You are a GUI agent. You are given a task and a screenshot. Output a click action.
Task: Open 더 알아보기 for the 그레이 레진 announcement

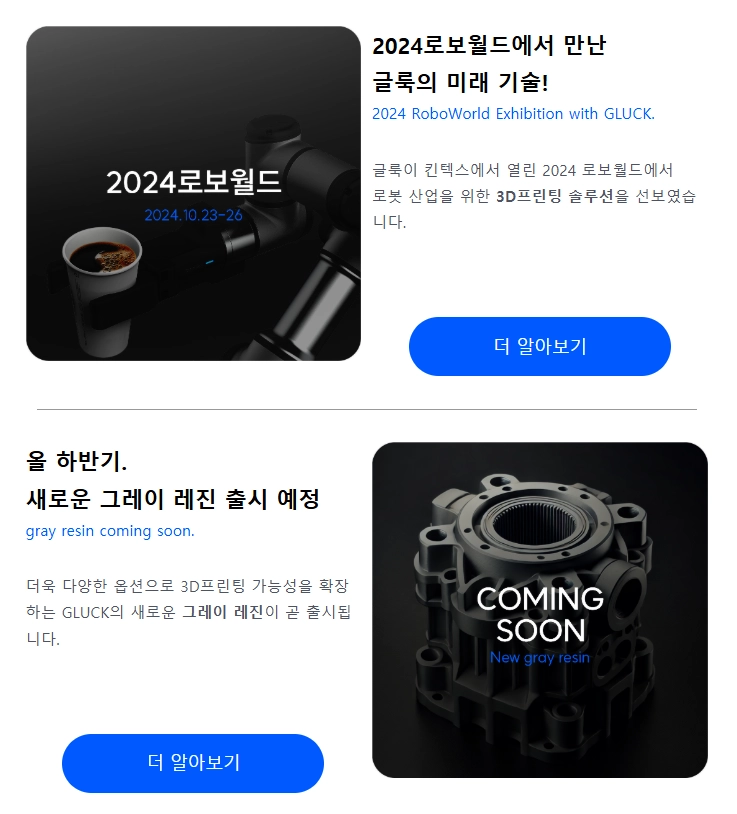pyautogui.click(x=193, y=763)
